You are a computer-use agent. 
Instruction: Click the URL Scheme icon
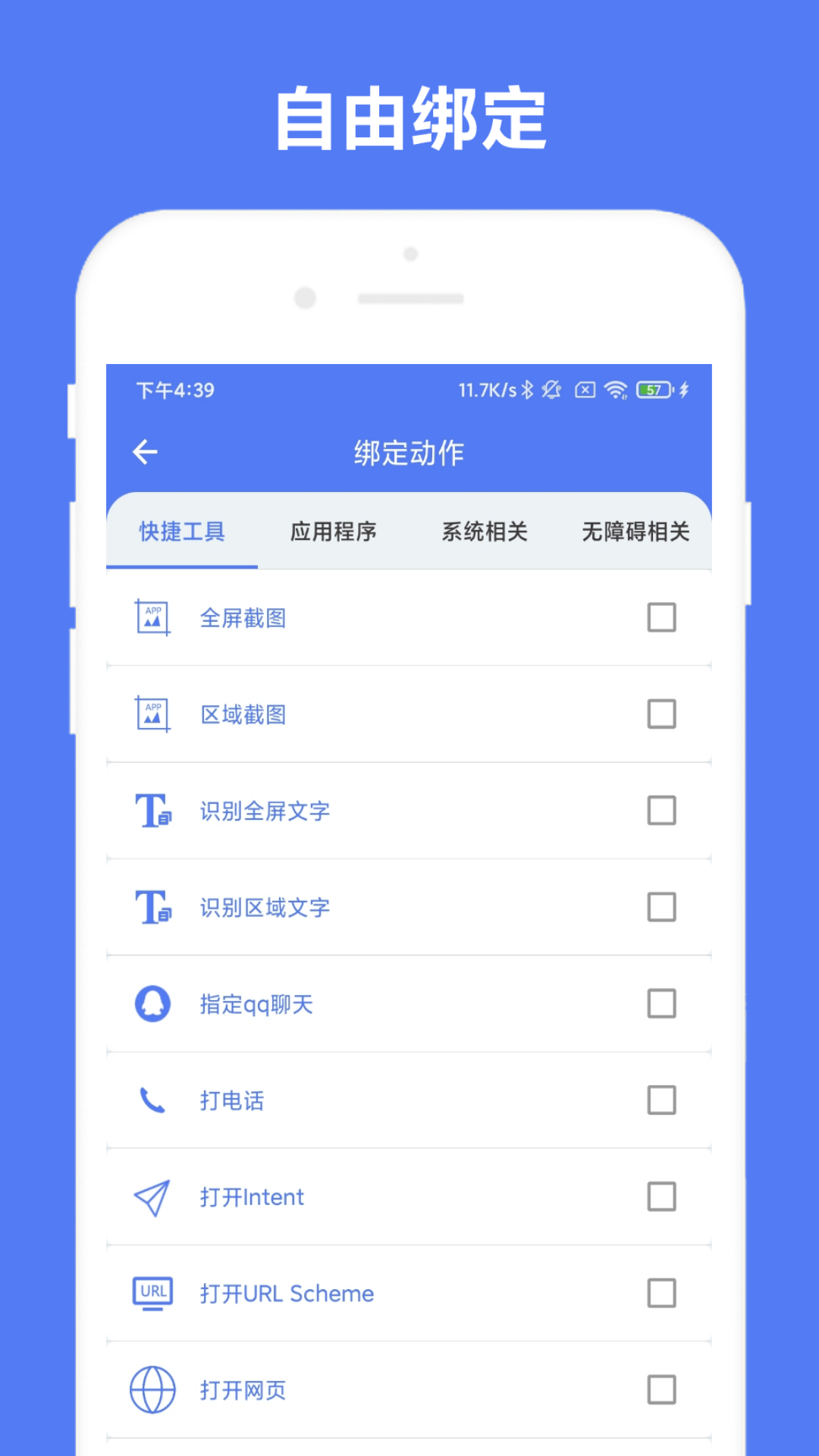pyautogui.click(x=152, y=1294)
